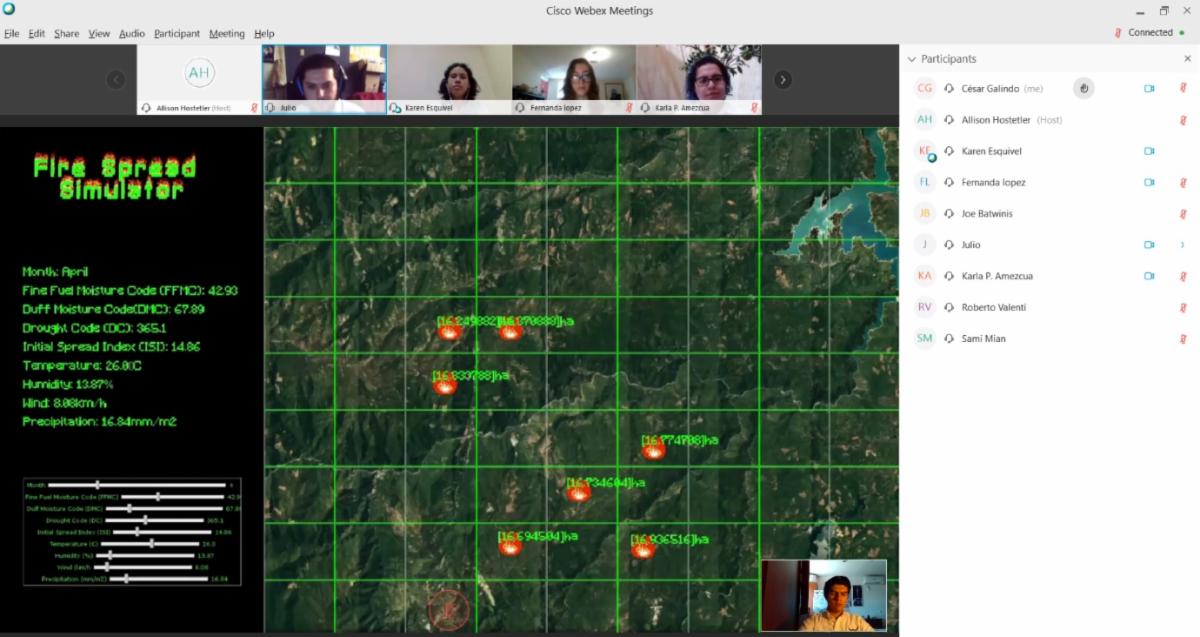The image size is (1200, 637).
Task: Show previous video thumbnails in strip
Action: (116, 79)
